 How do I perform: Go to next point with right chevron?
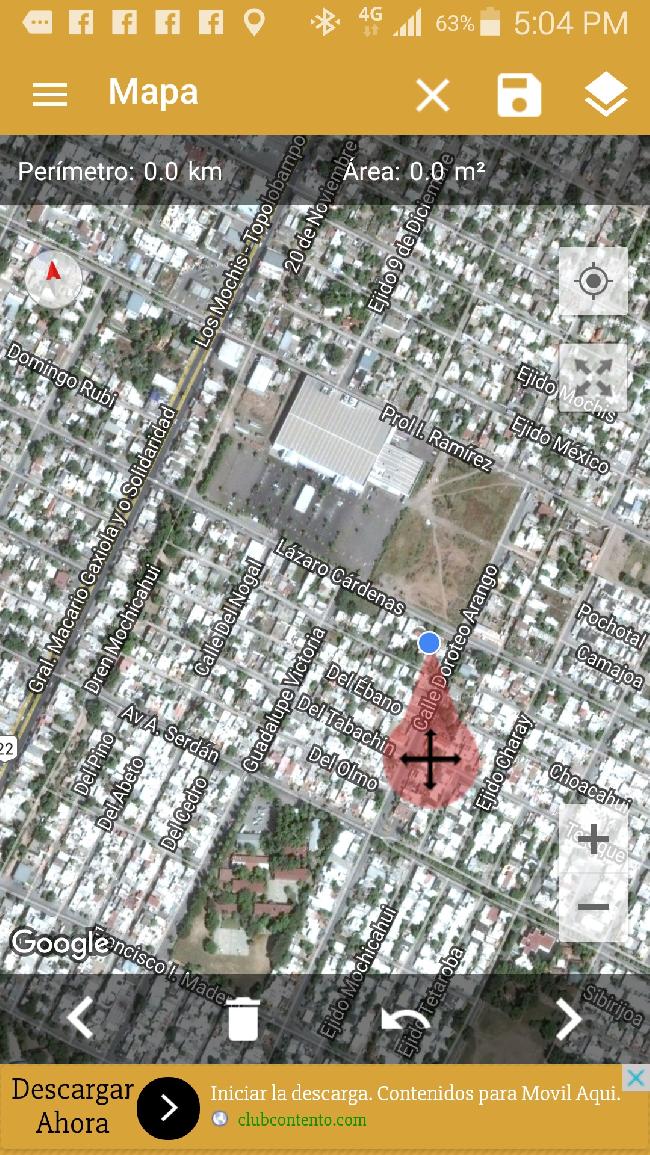569,1018
